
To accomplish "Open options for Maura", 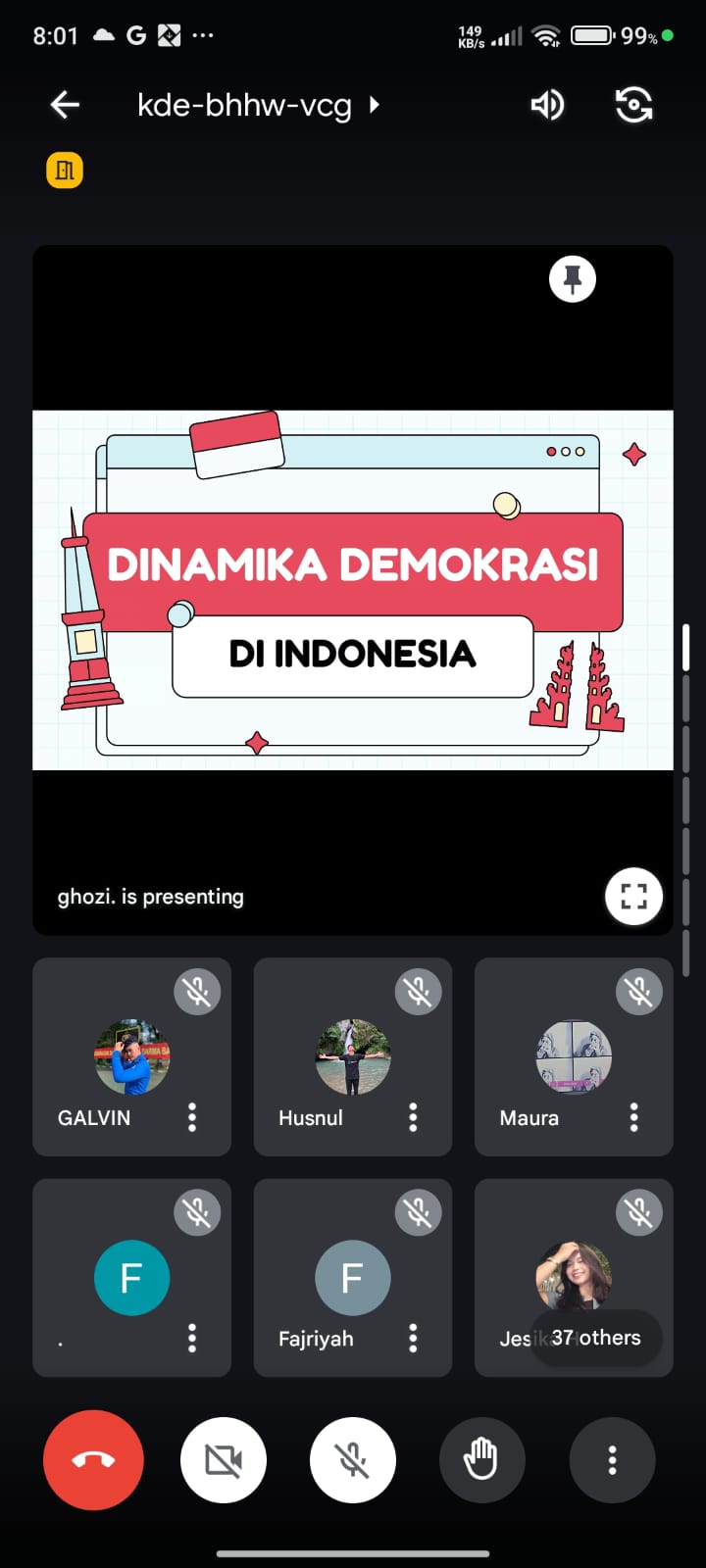I will [633, 1117].
